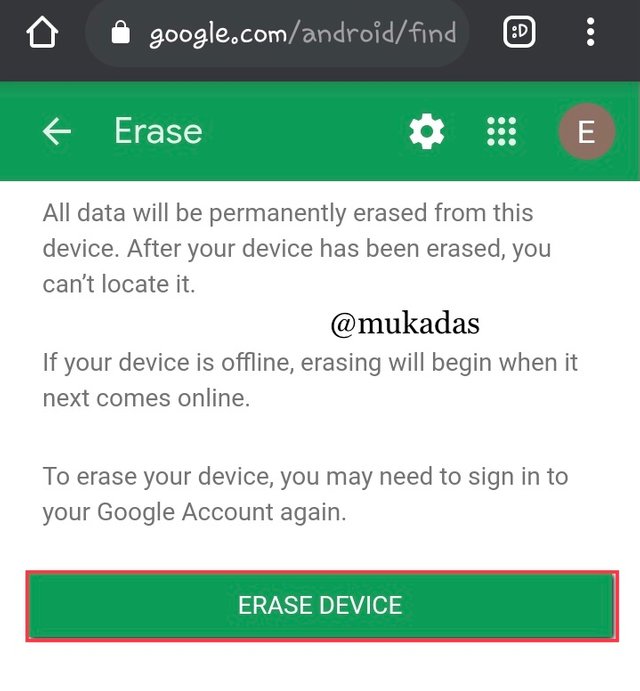Viewport: 640px width, 691px height.
Task: Go to the browser home page
Action: (x=42, y=33)
